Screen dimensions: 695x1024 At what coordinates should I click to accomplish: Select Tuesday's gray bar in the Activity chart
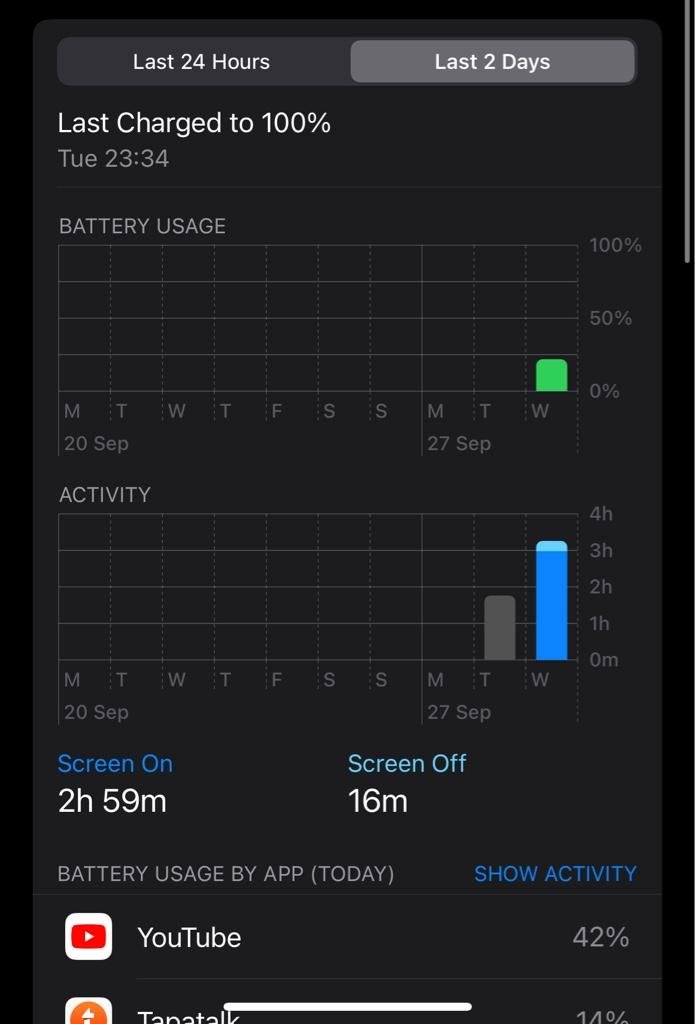(x=499, y=628)
